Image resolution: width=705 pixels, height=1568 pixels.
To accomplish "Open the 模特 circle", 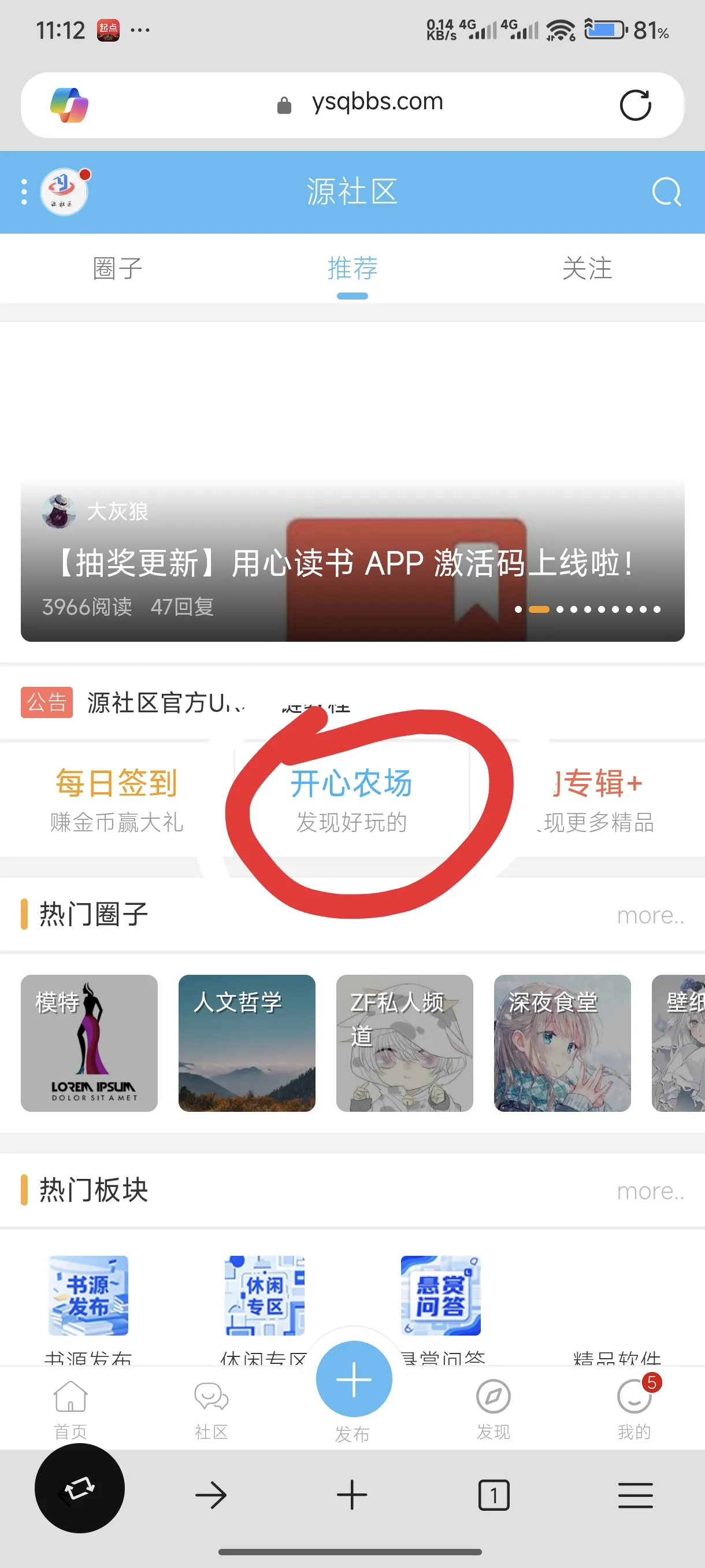I will coord(89,1042).
